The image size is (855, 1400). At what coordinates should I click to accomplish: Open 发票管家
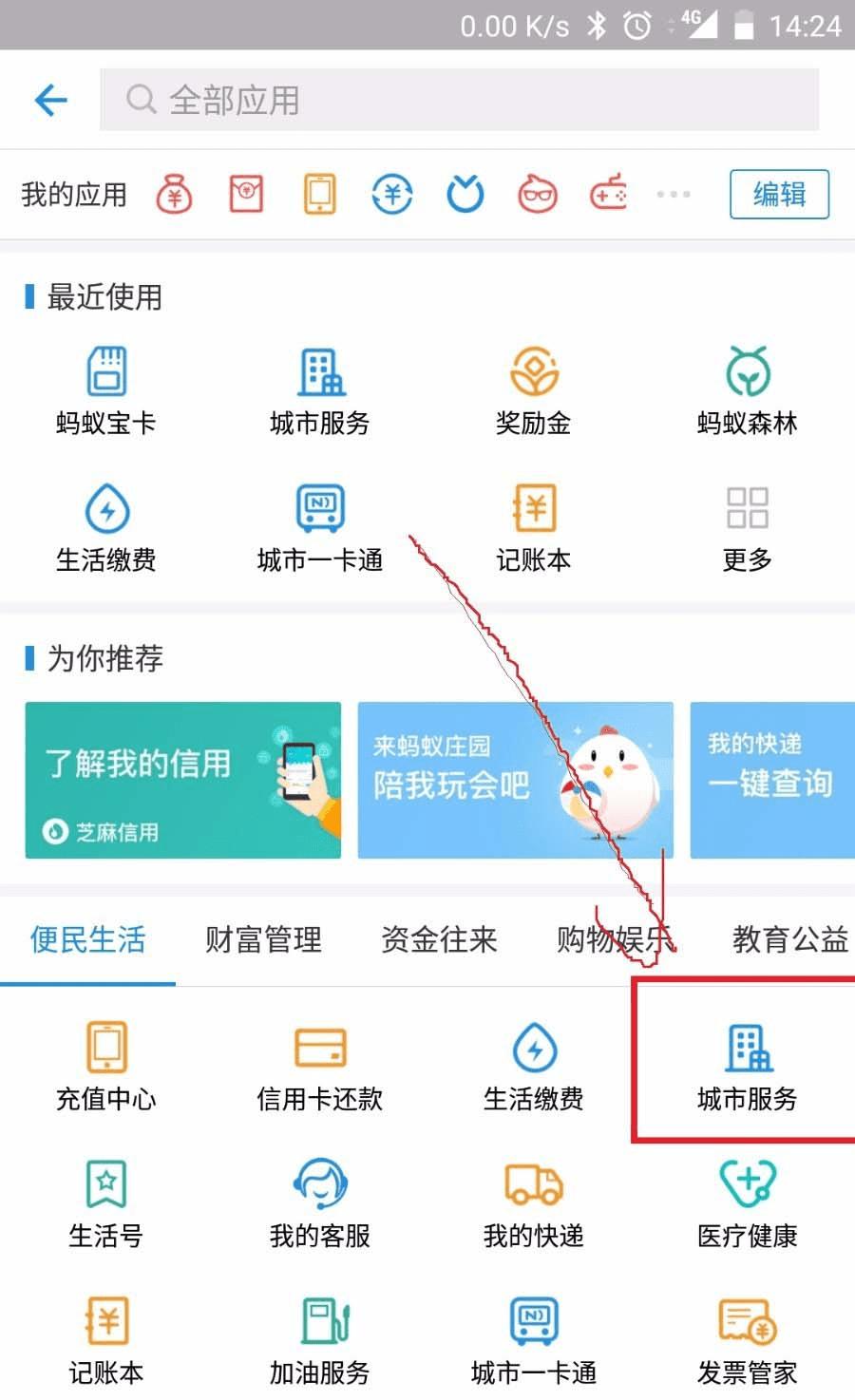748,1339
